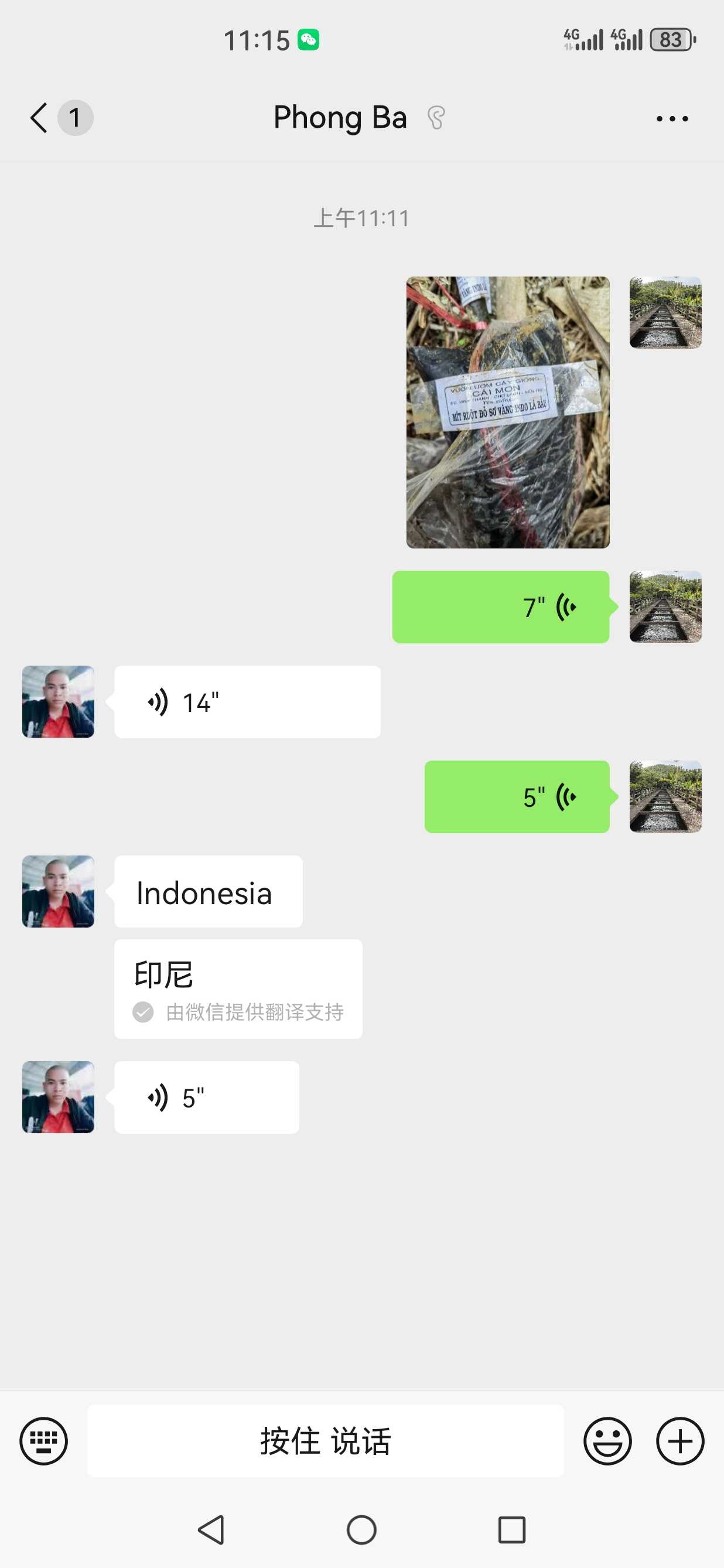Open the three-dot chat options menu
The width and height of the screenshot is (724, 1568).
672,119
